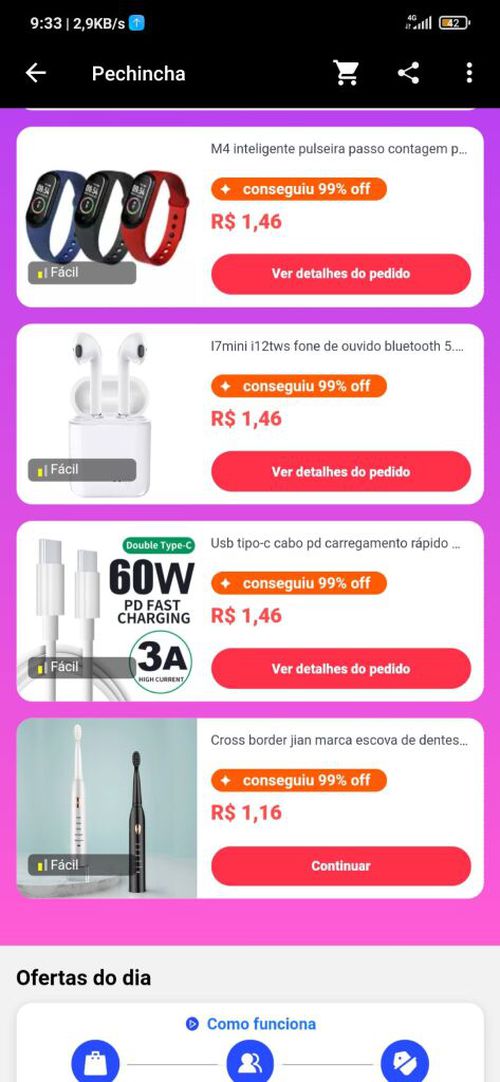View order details for USB Type-C cable
The image size is (500, 1082).
click(341, 669)
